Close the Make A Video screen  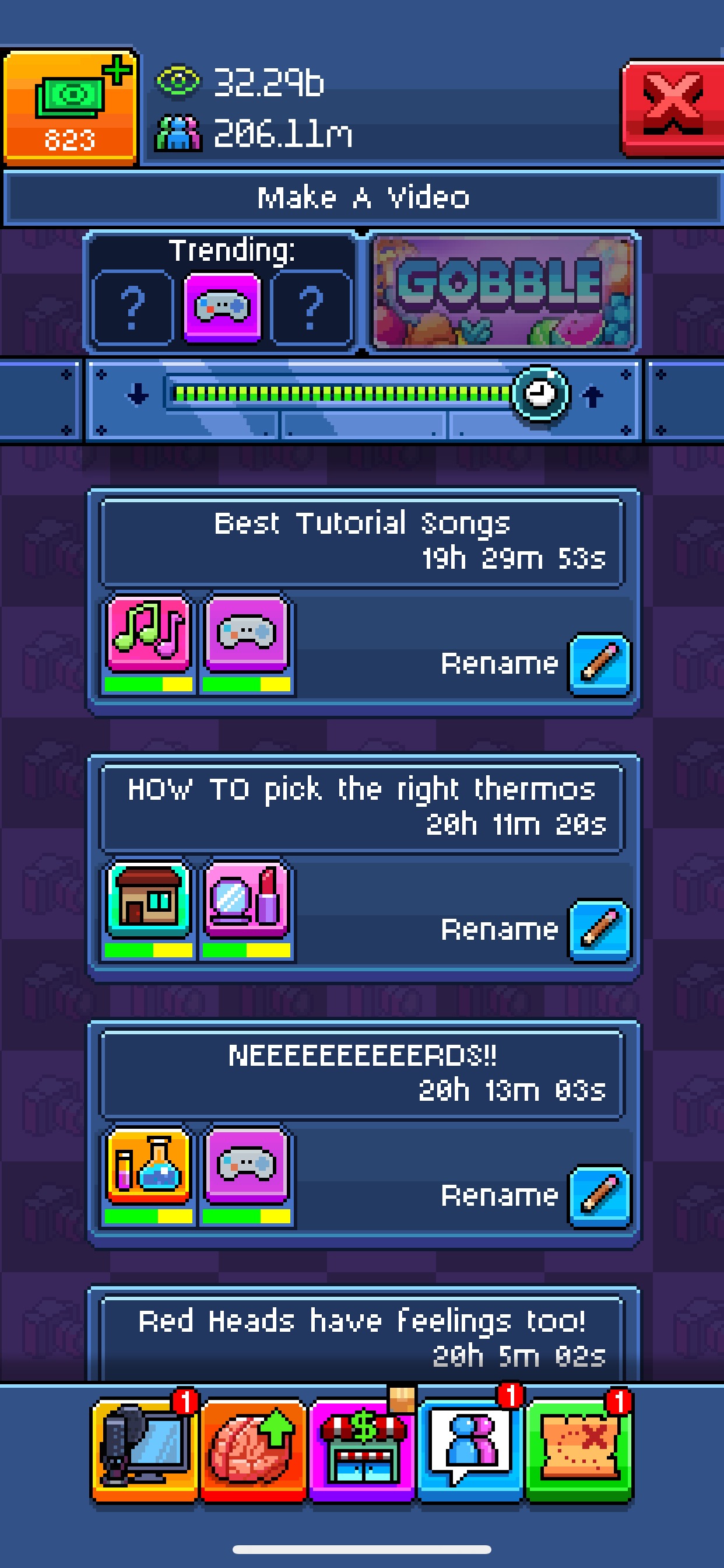tap(673, 108)
